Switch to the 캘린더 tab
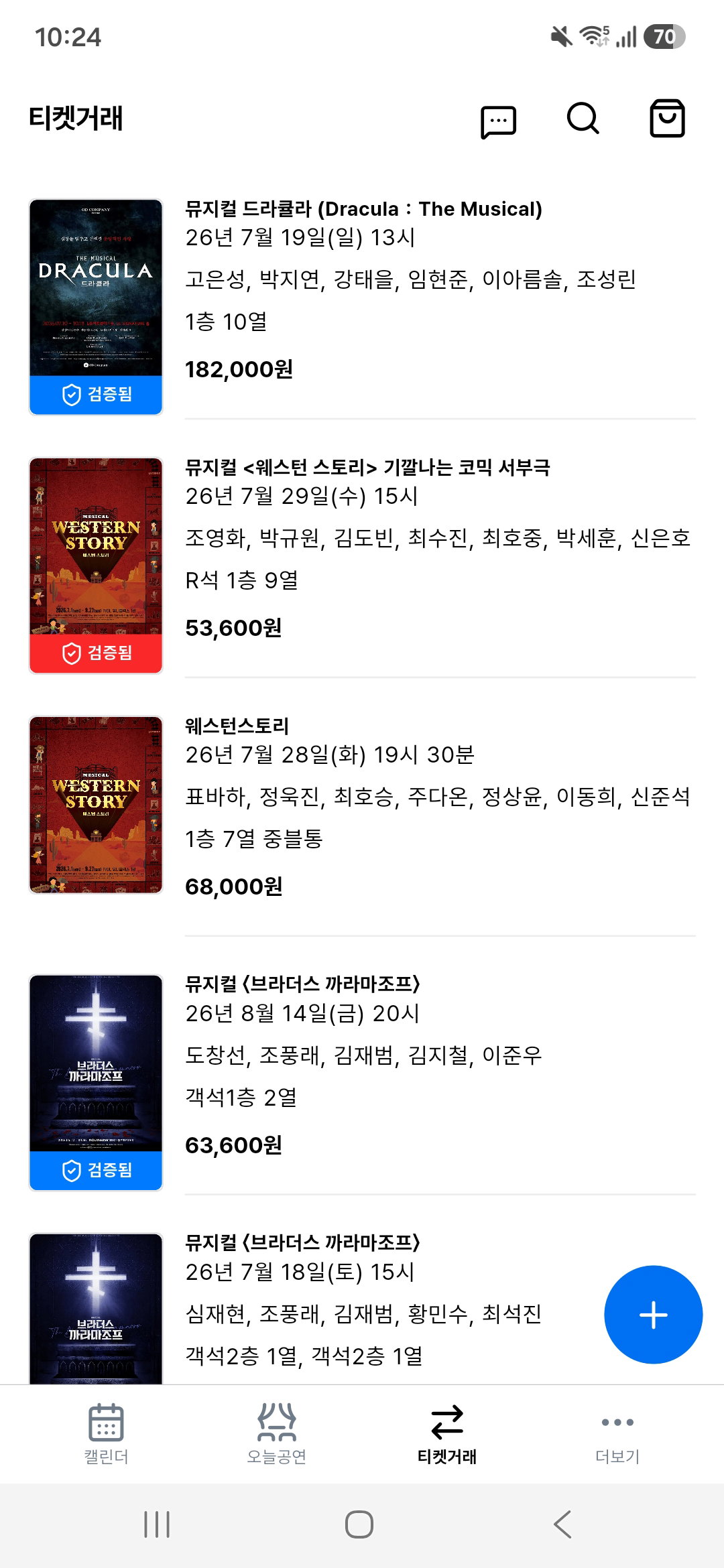The image size is (724, 1568). point(106,1433)
